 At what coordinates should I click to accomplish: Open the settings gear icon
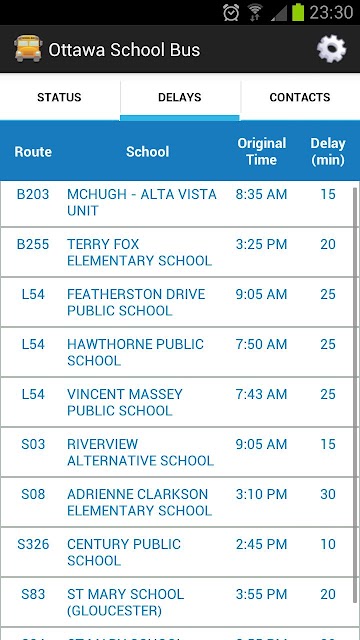pos(331,49)
